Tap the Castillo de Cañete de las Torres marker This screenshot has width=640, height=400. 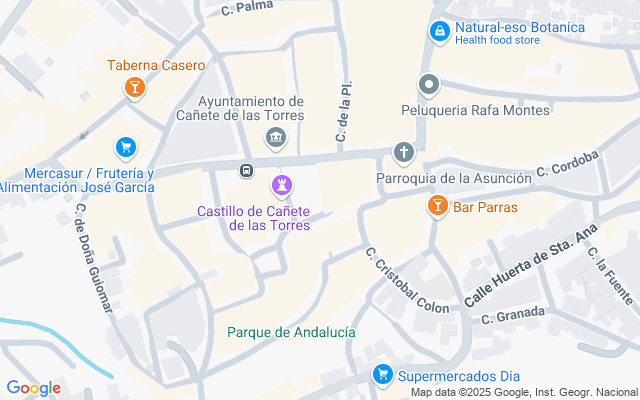pos(283,185)
